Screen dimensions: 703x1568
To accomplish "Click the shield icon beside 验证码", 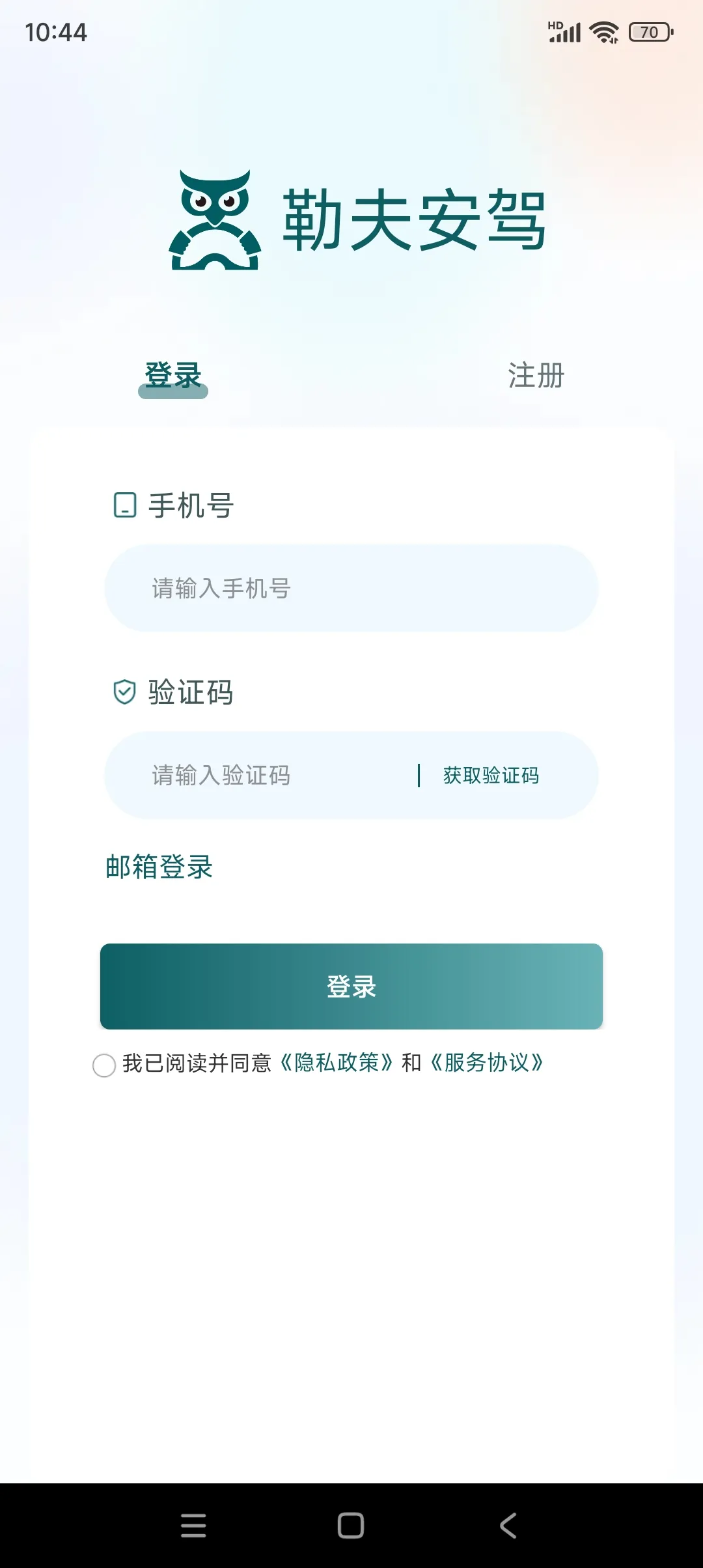I will tap(124, 692).
